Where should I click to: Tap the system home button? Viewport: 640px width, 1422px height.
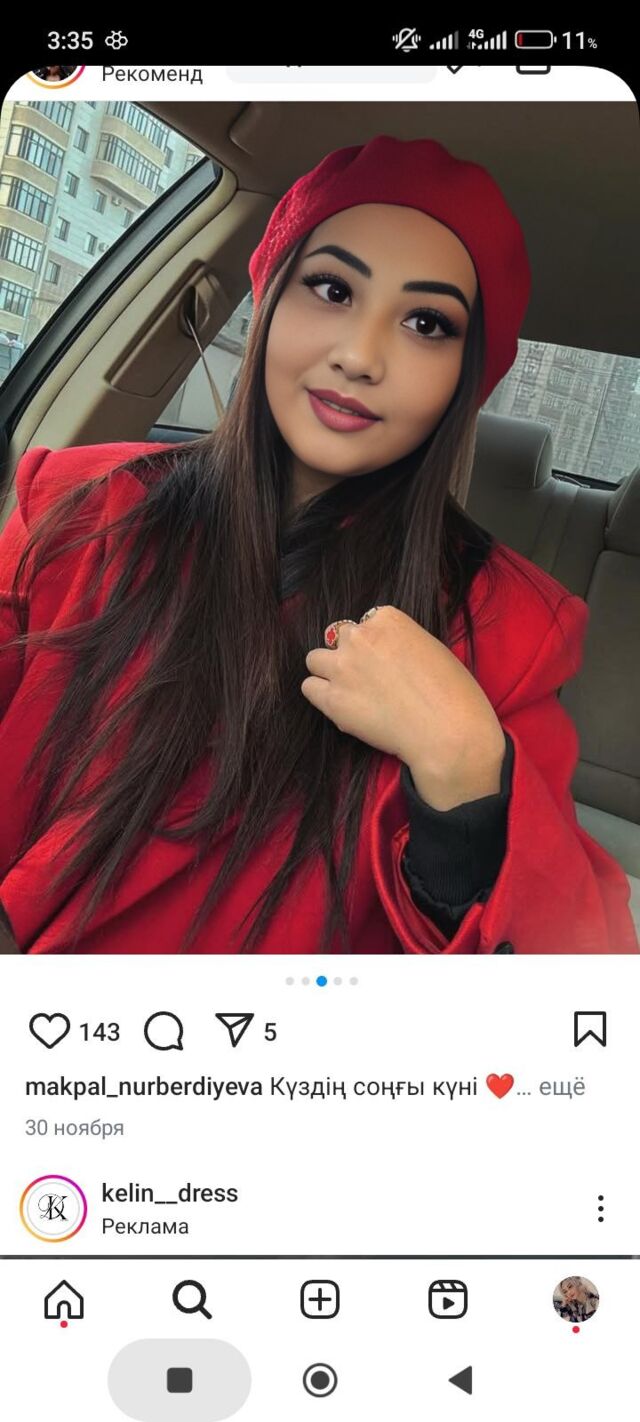[320, 1381]
